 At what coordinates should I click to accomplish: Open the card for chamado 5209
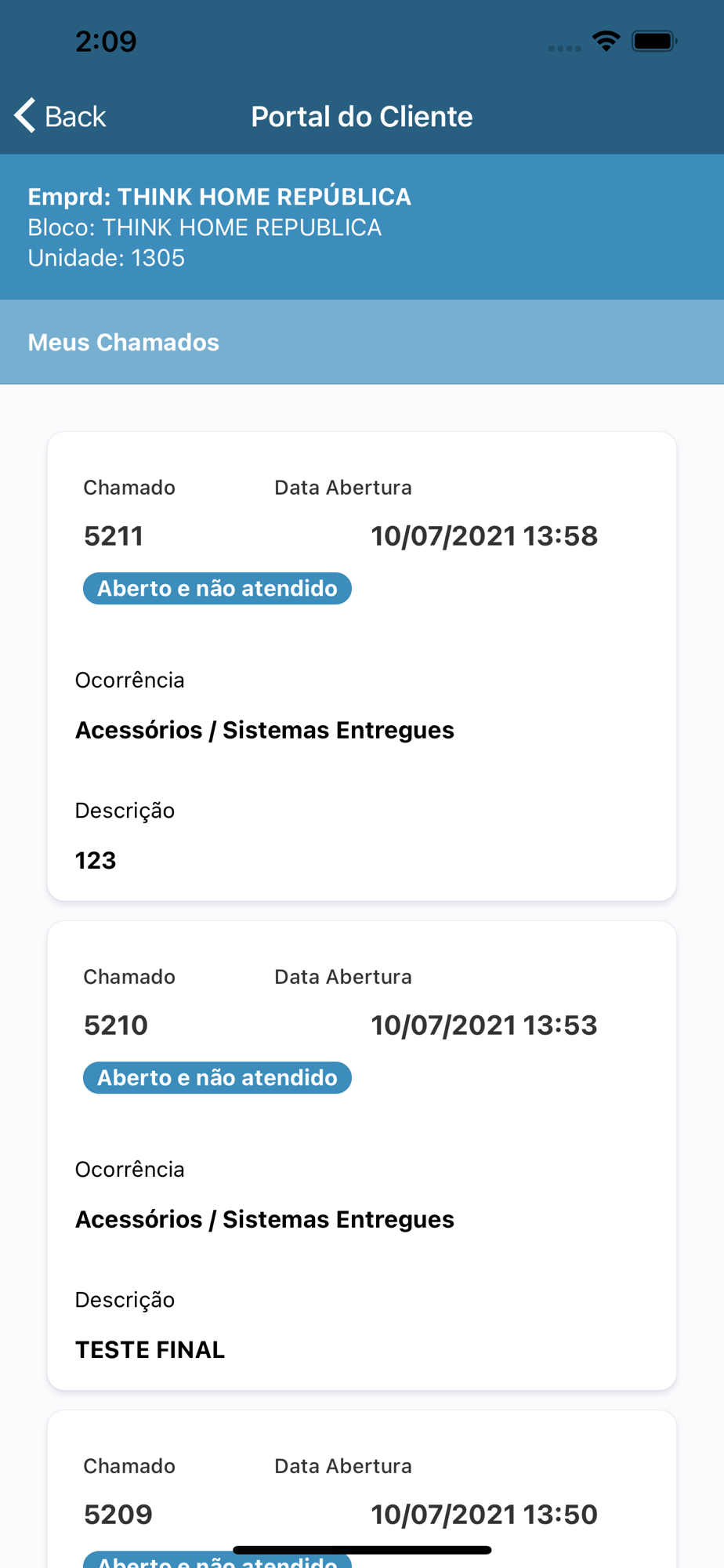[x=362, y=1490]
